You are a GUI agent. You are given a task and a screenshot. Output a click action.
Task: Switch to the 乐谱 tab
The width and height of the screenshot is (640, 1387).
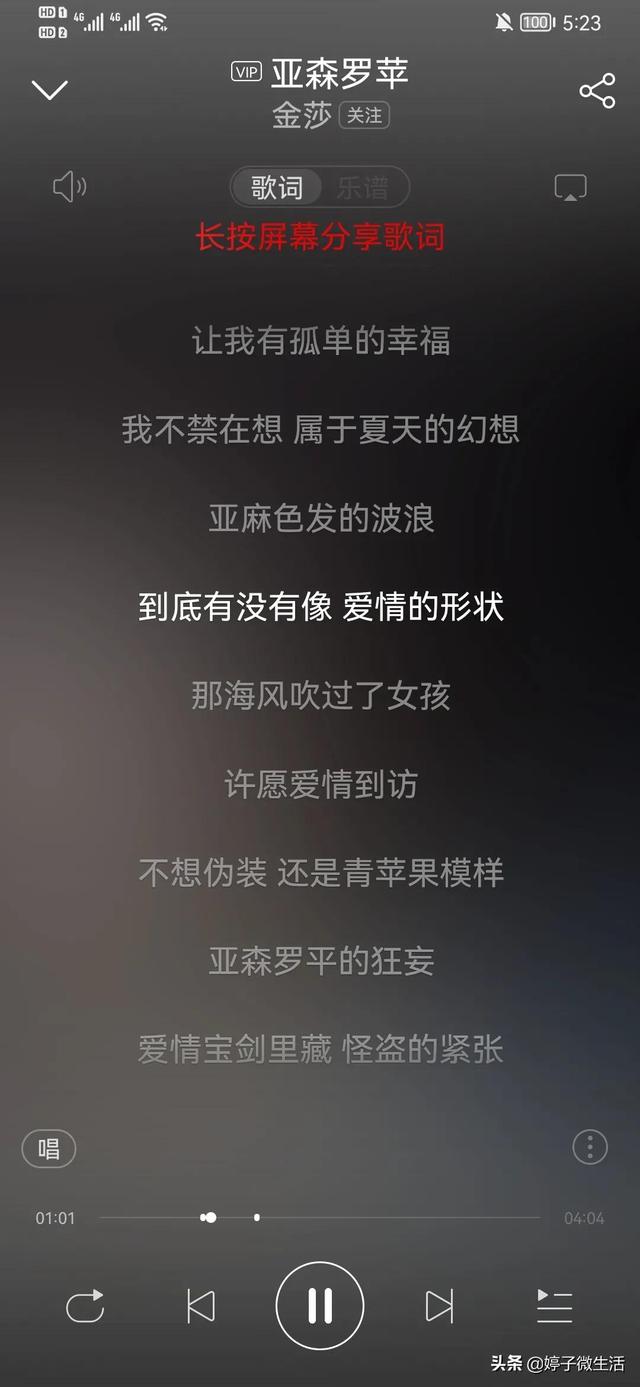point(362,187)
